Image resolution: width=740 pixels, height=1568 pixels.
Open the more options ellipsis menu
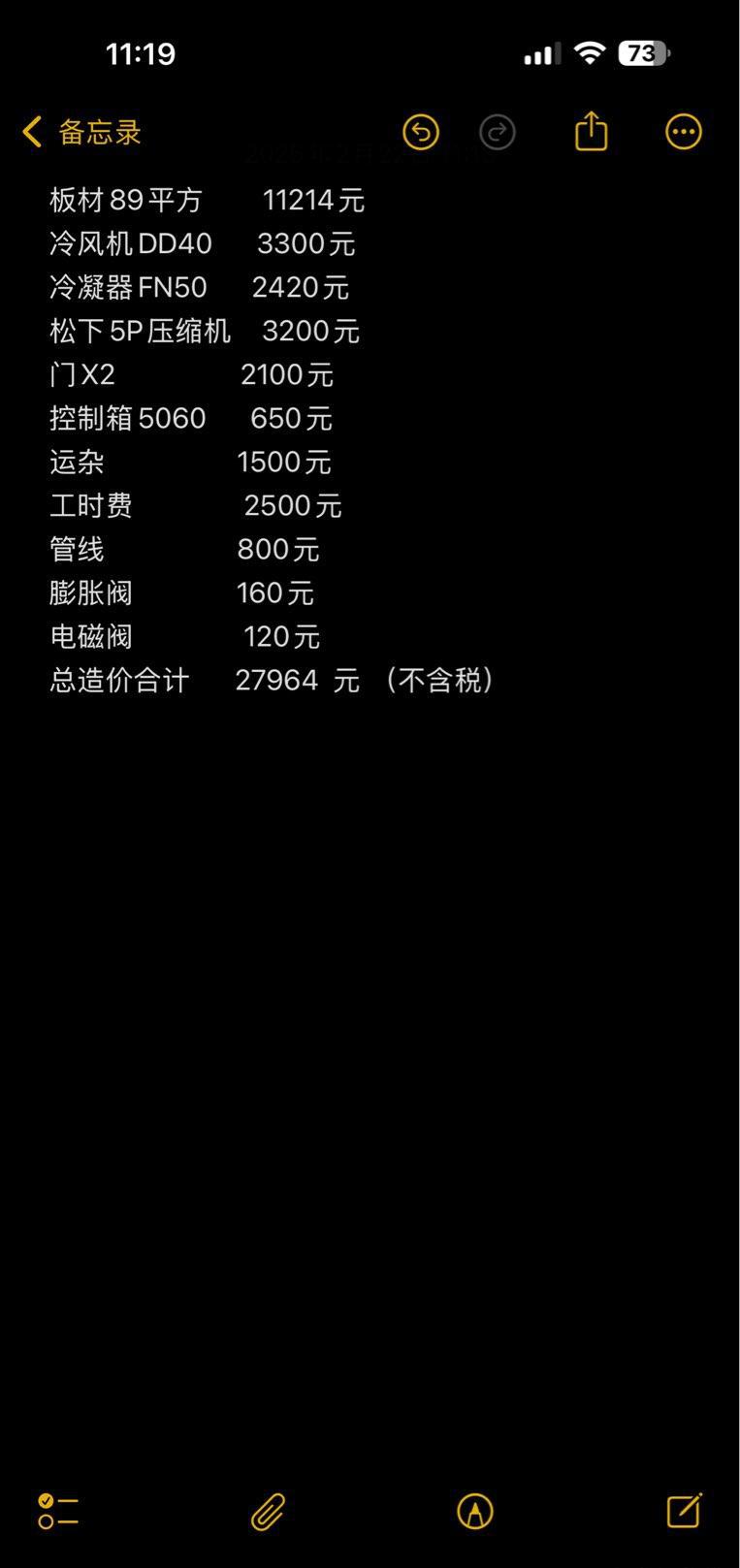(684, 132)
